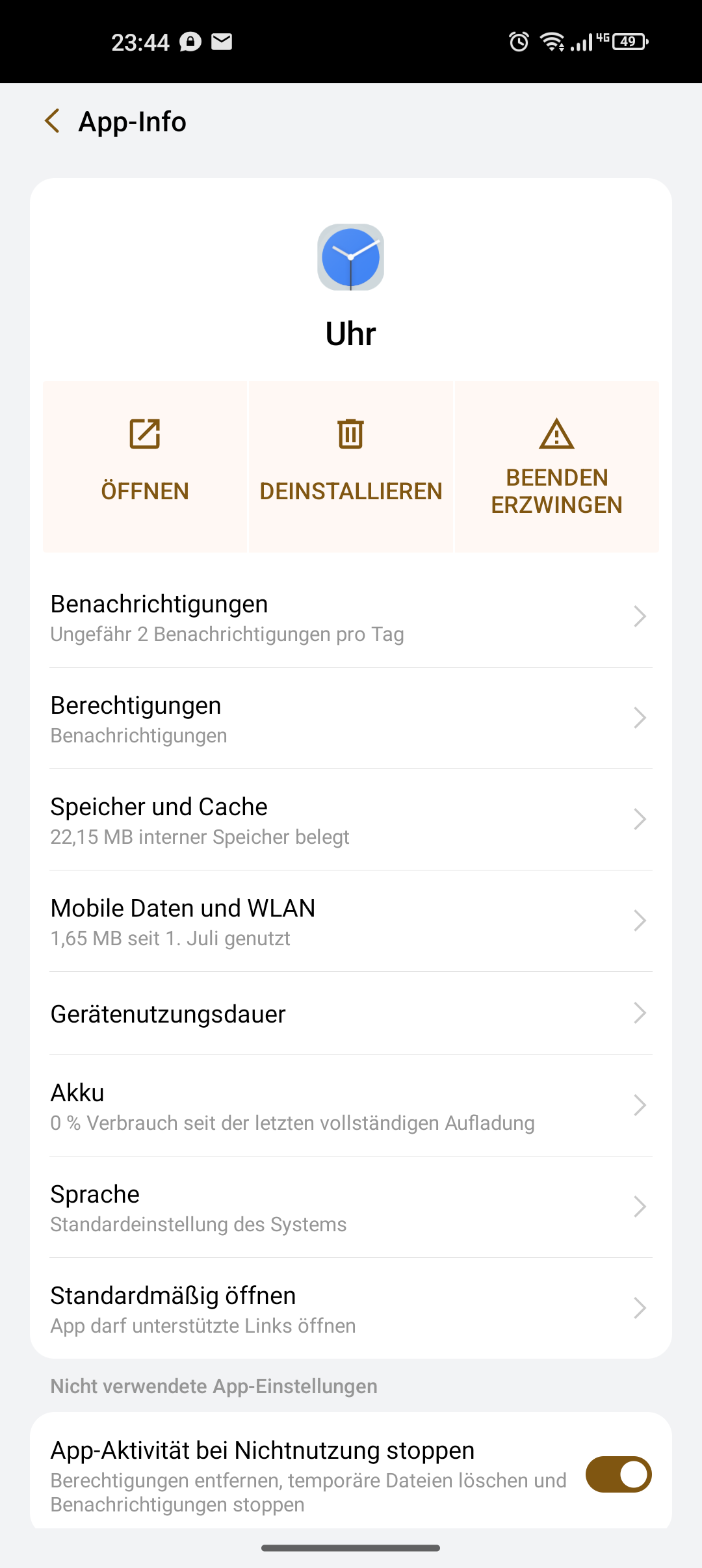The height and width of the screenshot is (1568, 702).
Task: Disable App-Aktivität bei Nichtnutzung stoppen
Action: point(617,1474)
